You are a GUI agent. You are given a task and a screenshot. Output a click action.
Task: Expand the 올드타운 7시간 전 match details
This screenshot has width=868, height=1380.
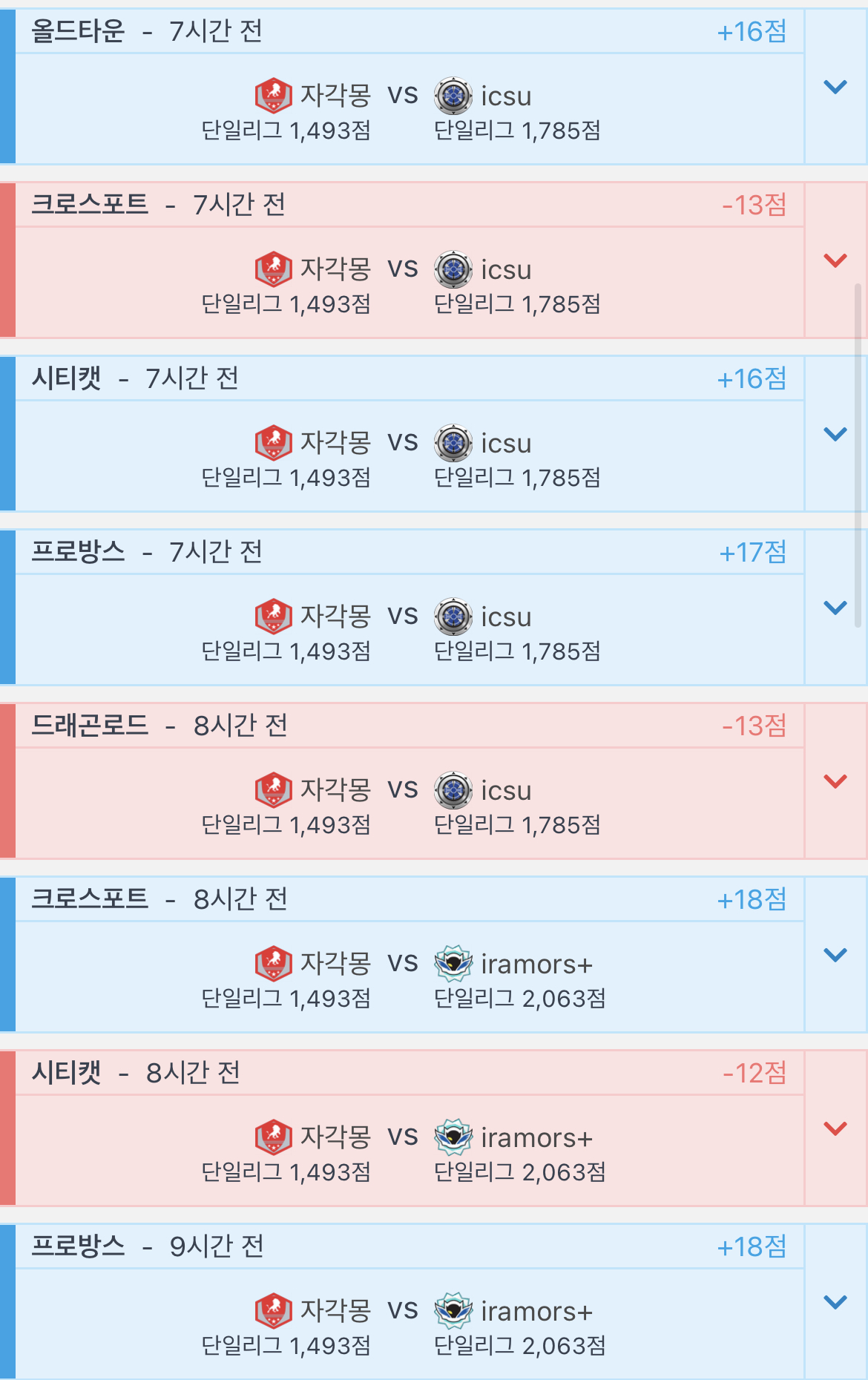(x=835, y=88)
